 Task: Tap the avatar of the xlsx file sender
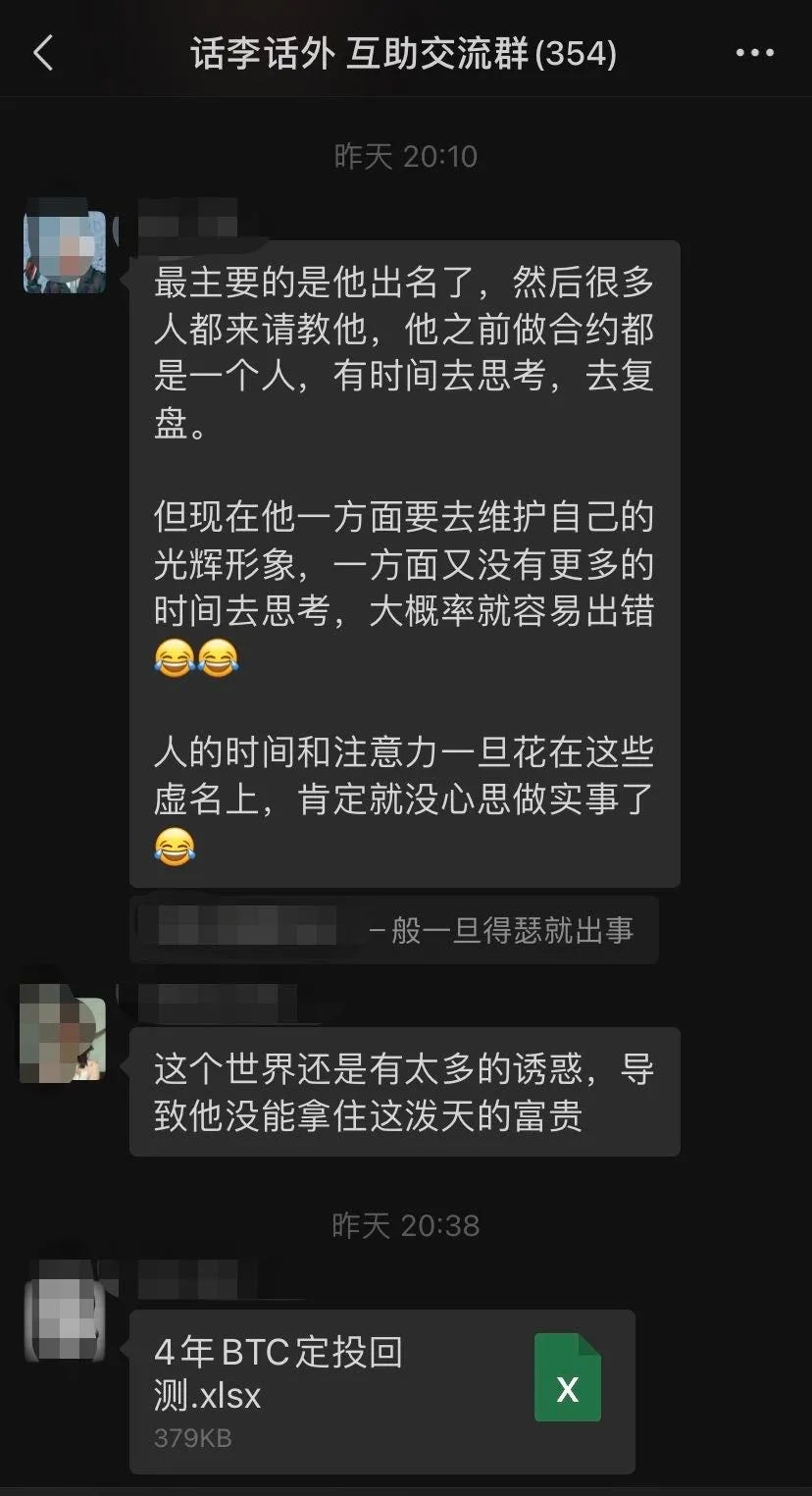[65, 1319]
